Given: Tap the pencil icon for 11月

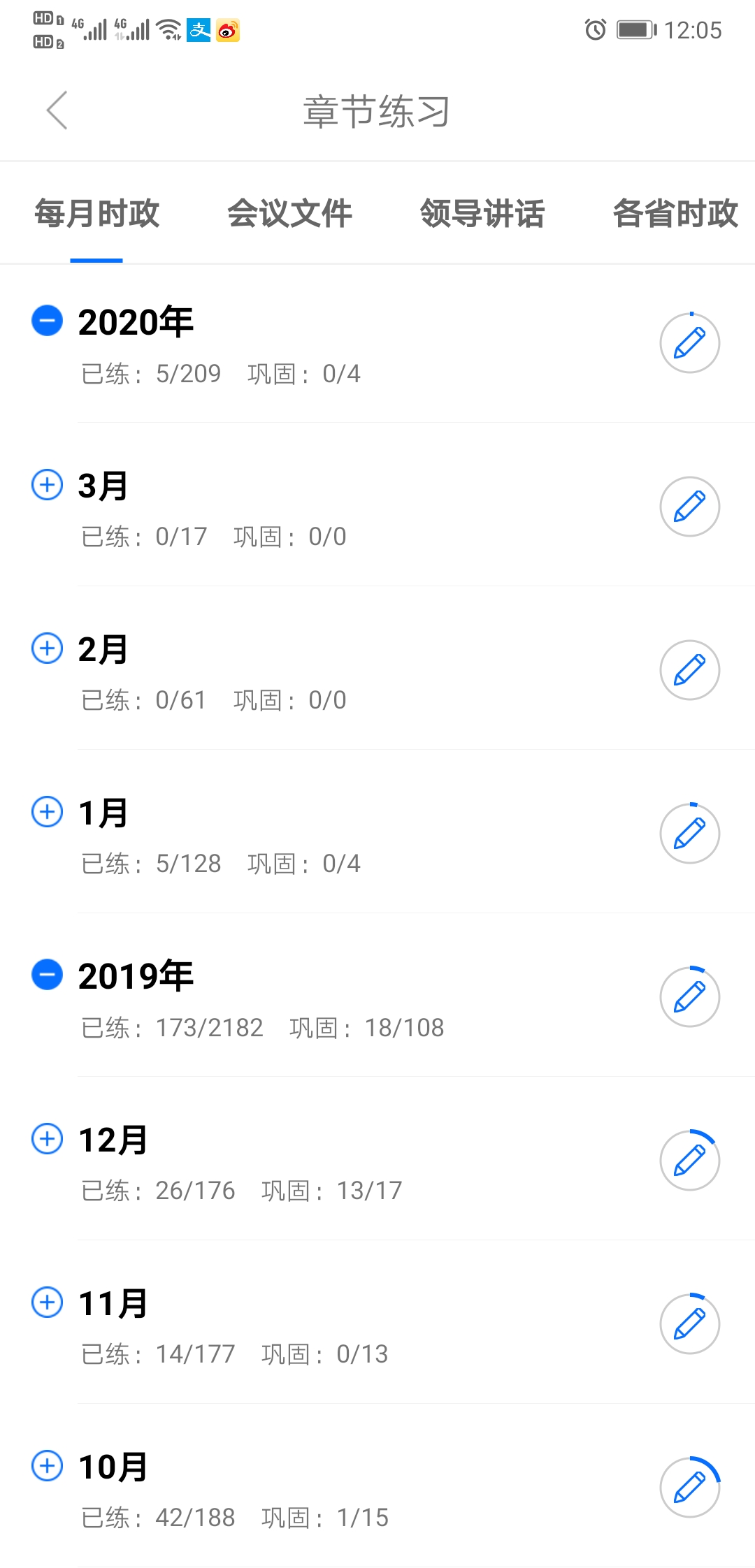Looking at the screenshot, I should 689,1324.
